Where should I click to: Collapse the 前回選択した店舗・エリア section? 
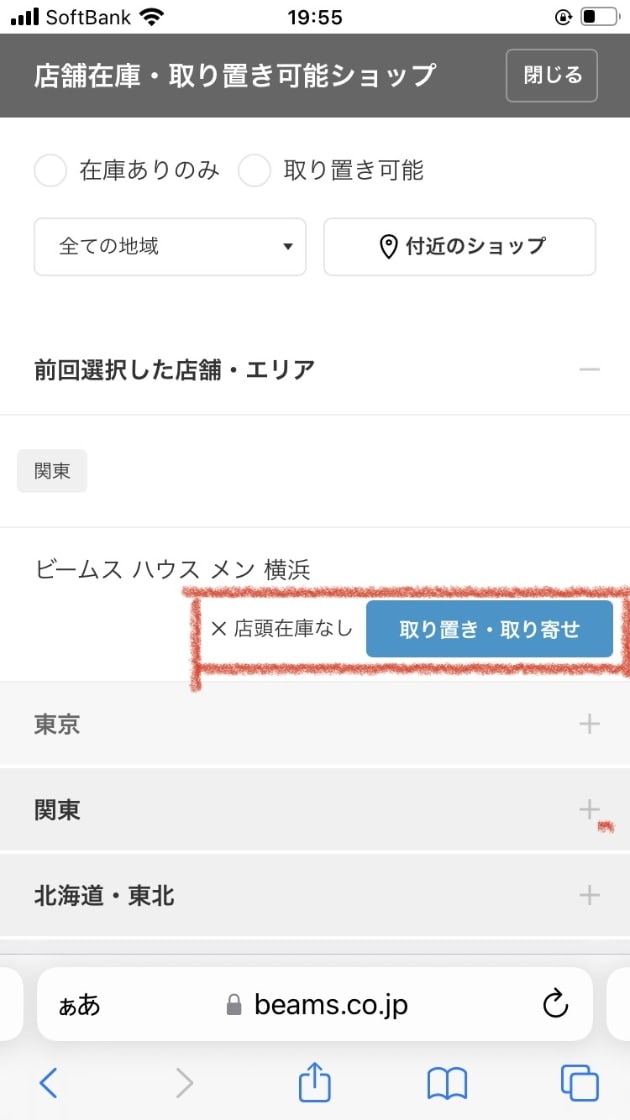point(589,370)
